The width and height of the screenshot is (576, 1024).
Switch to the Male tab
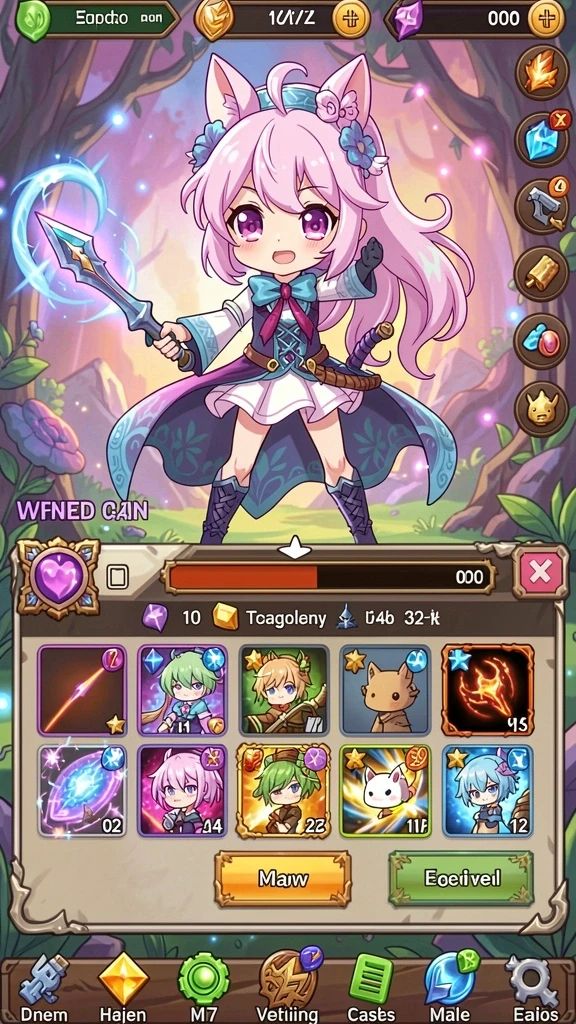point(451,987)
